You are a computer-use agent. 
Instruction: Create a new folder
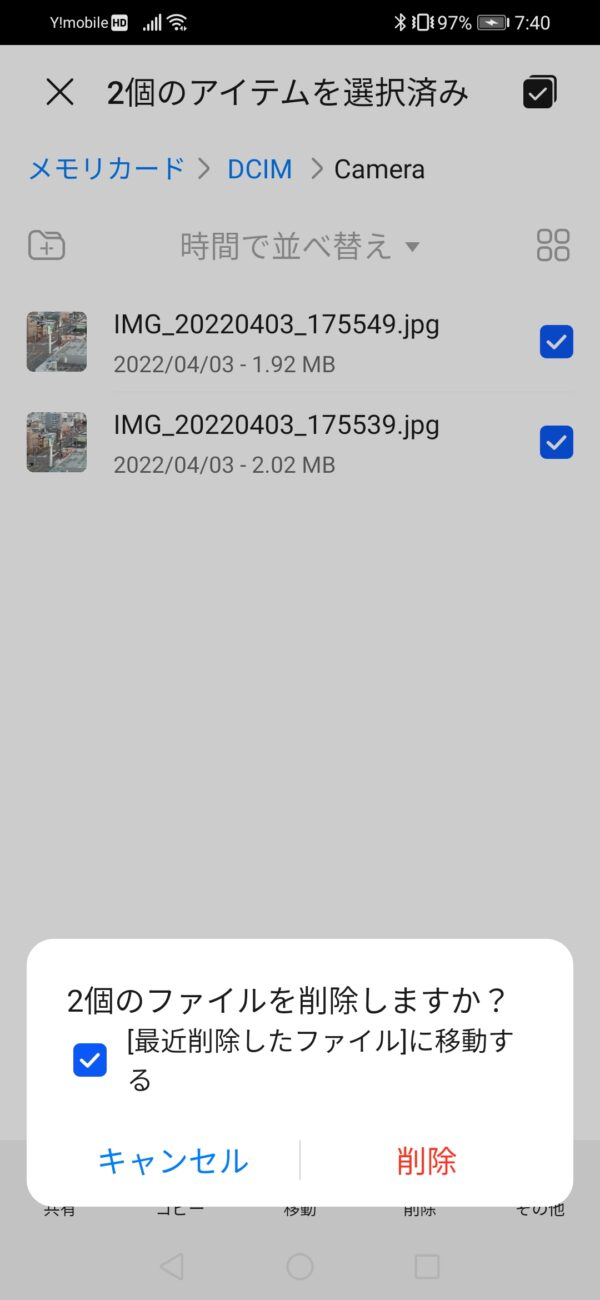(46, 245)
